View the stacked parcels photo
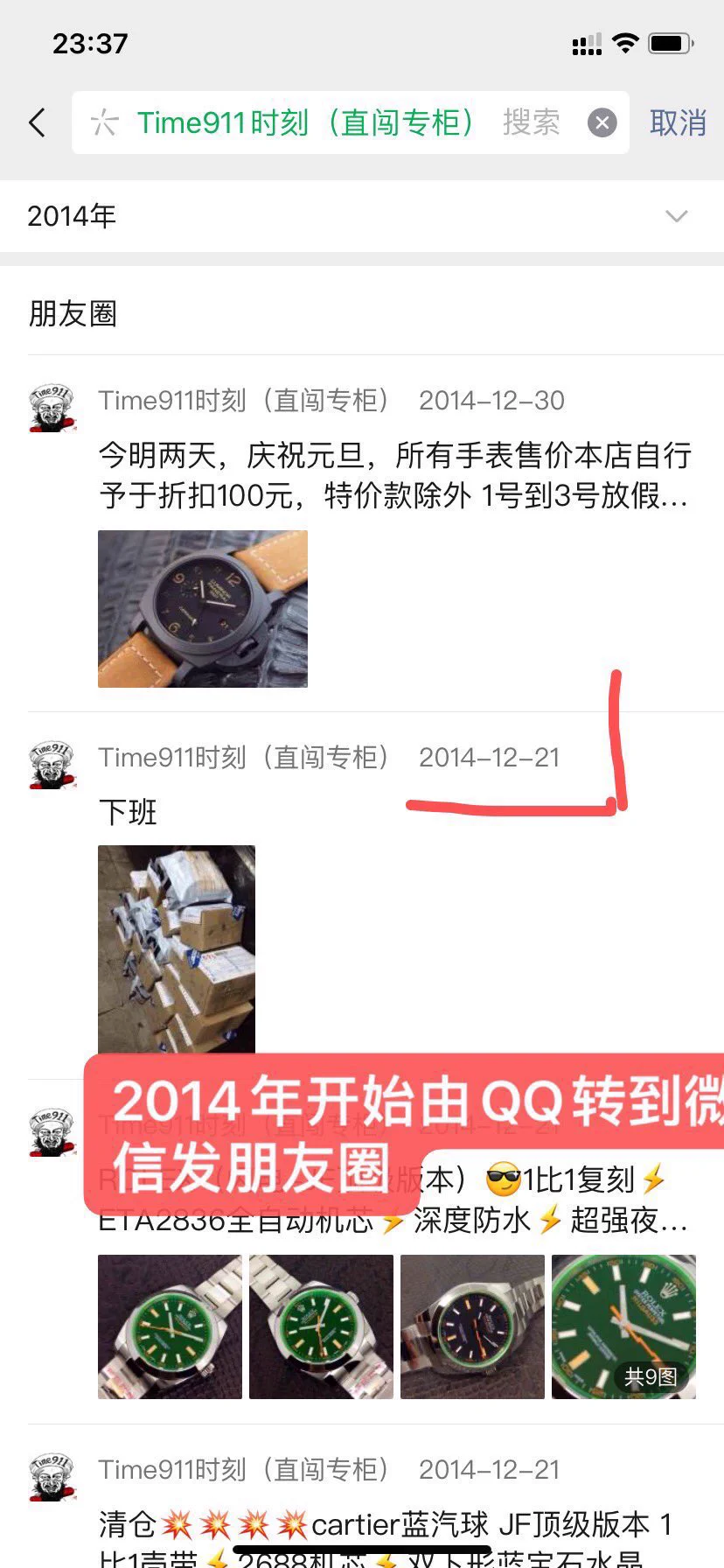 click(177, 948)
